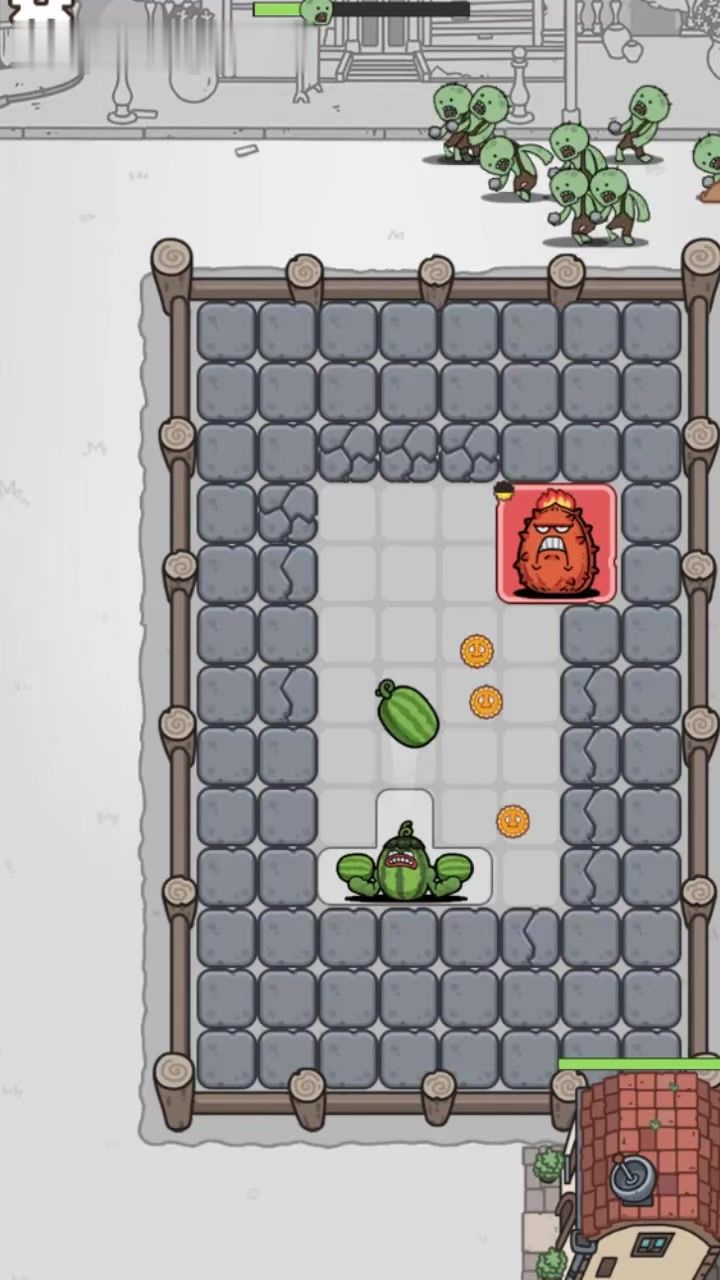Screen dimensions: 720x1280
Task: Tap the green watermelon shooter character
Action: tap(404, 865)
